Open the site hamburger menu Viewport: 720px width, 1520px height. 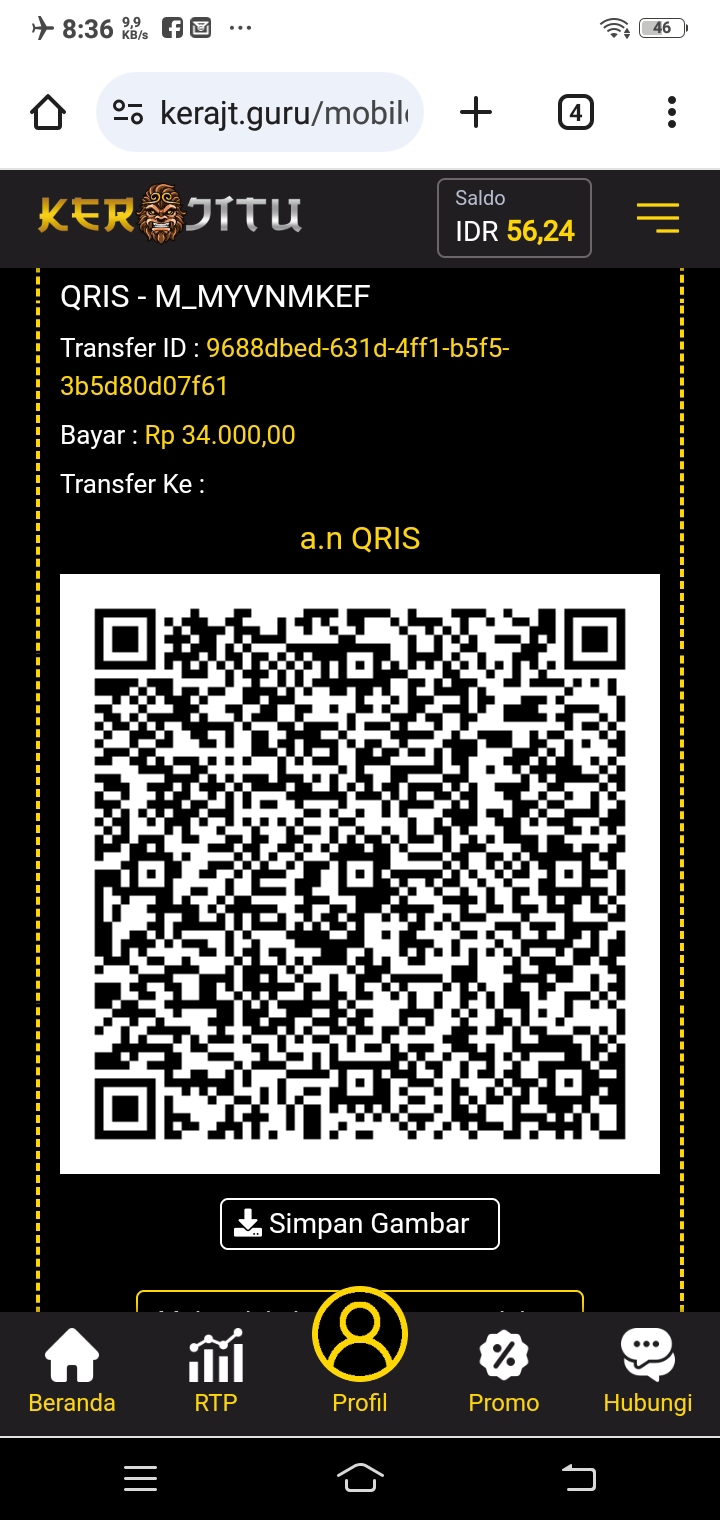point(657,218)
